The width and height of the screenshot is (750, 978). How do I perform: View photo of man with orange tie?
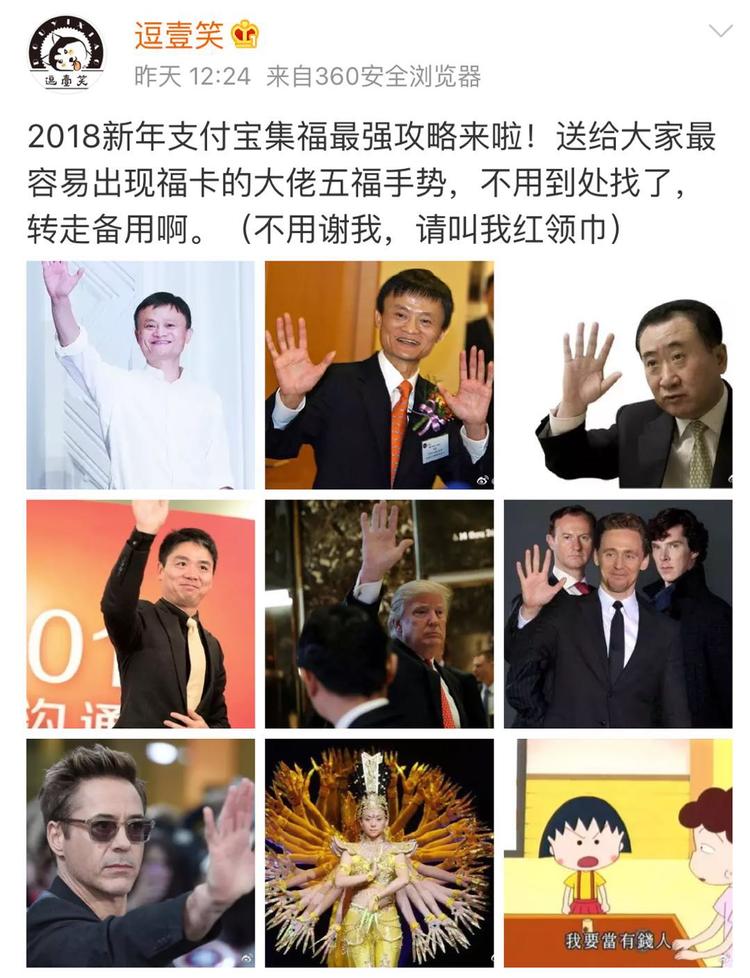pos(379,375)
